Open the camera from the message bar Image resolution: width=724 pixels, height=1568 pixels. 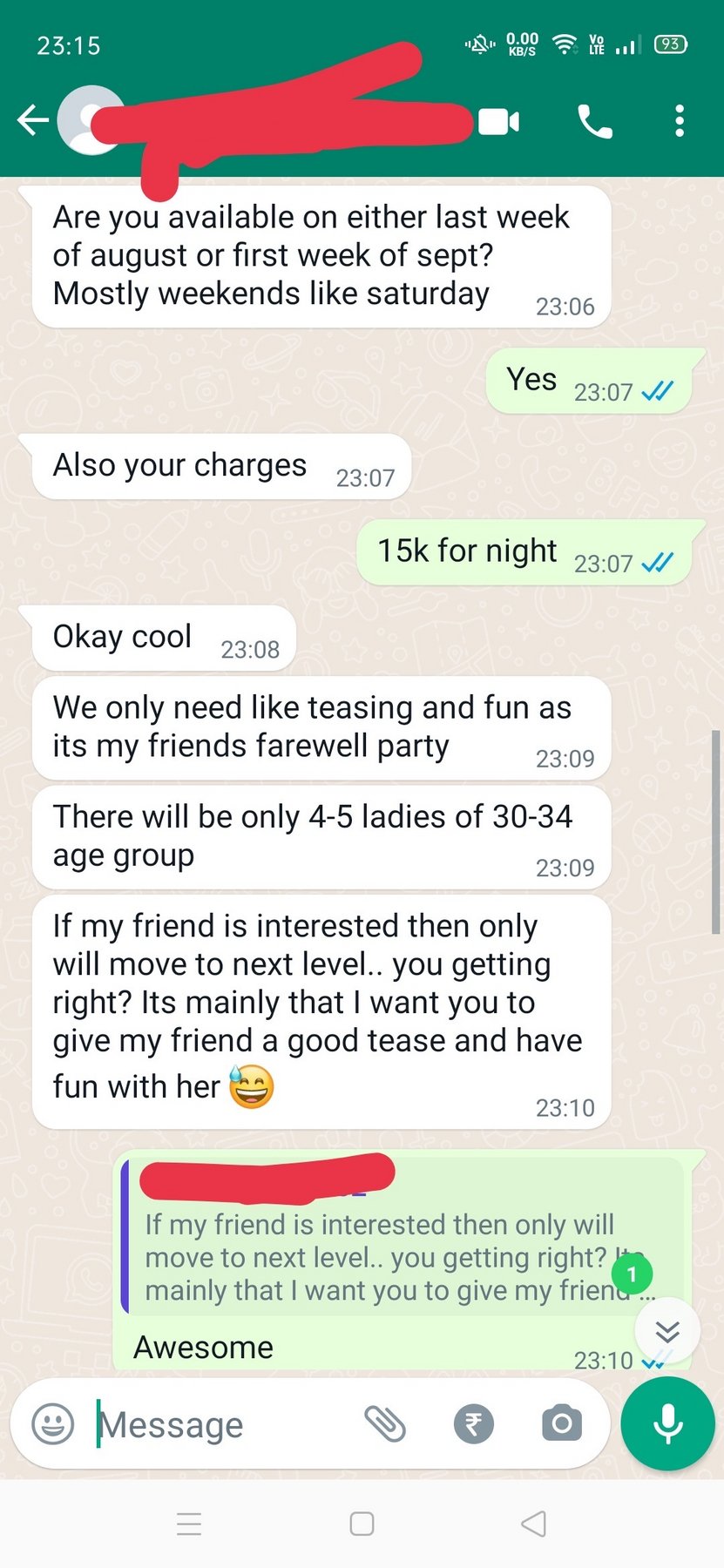(x=562, y=1423)
